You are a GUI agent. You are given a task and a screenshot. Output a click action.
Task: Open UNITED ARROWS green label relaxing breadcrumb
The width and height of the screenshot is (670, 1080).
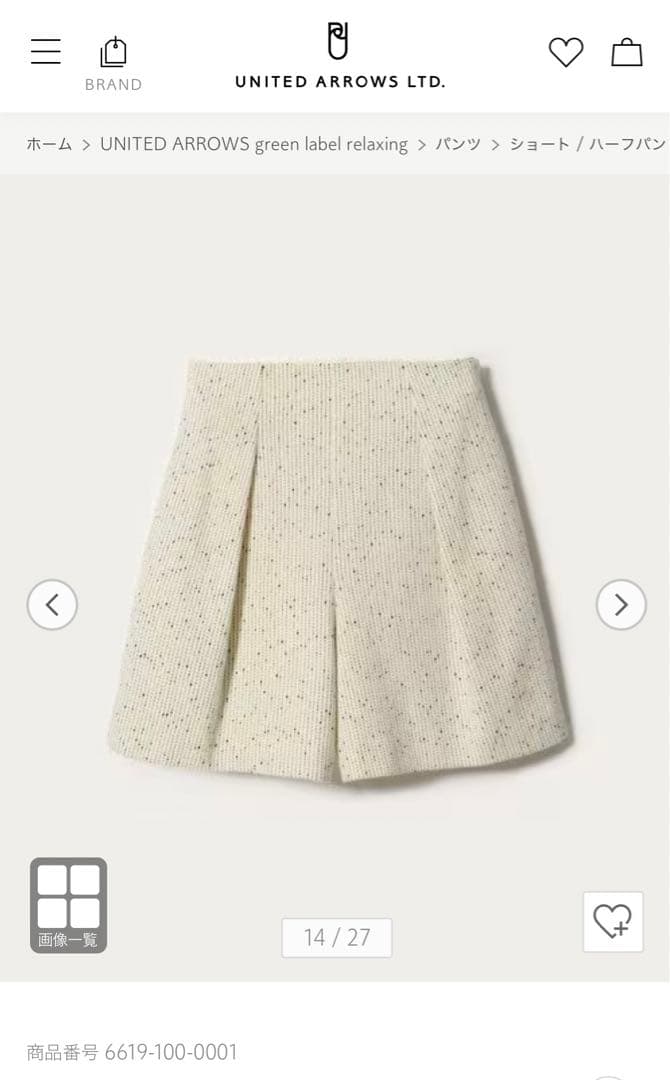pyautogui.click(x=253, y=144)
